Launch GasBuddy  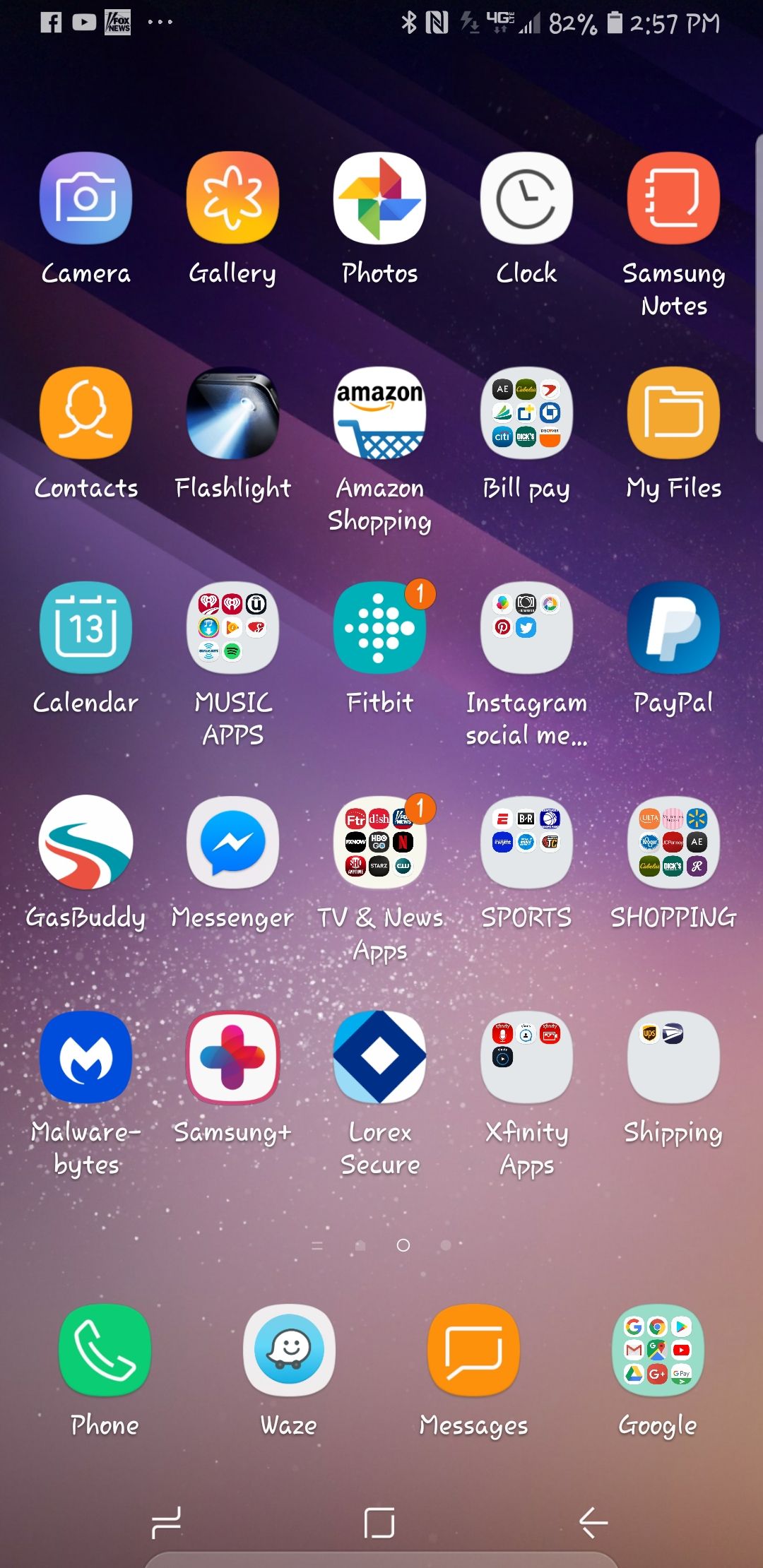85,843
